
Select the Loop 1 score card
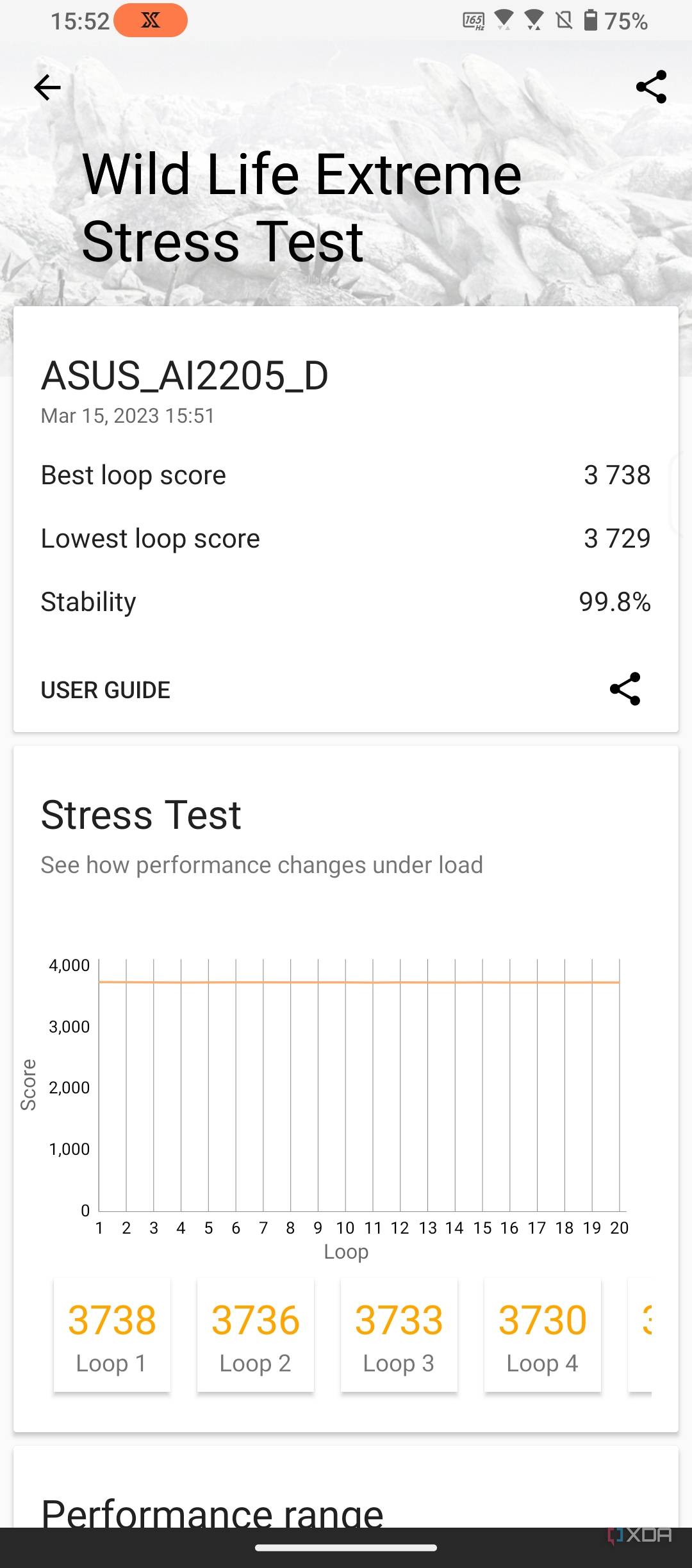[x=112, y=1335]
